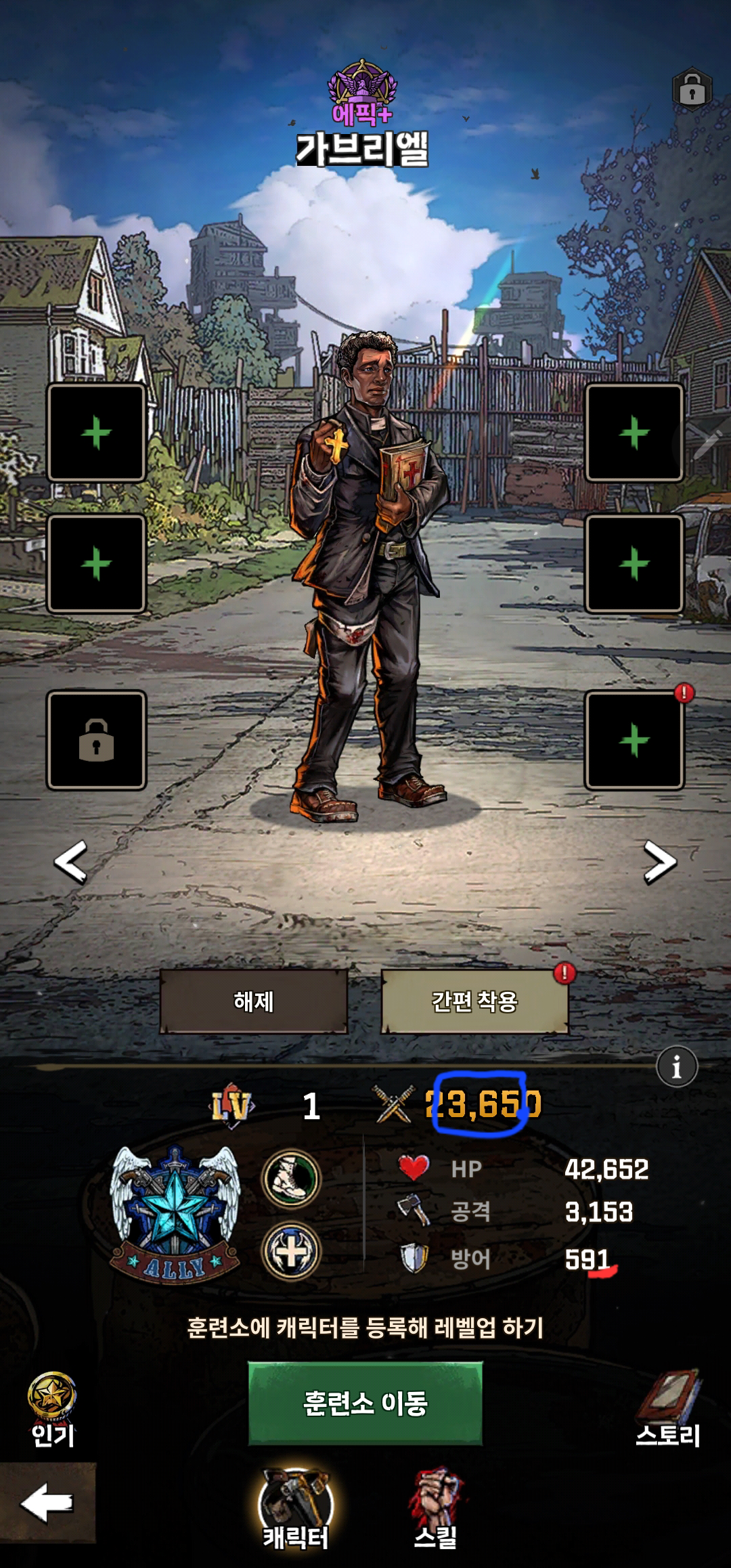Tap the locked equipment slot
The image size is (731, 1568).
coord(96,740)
